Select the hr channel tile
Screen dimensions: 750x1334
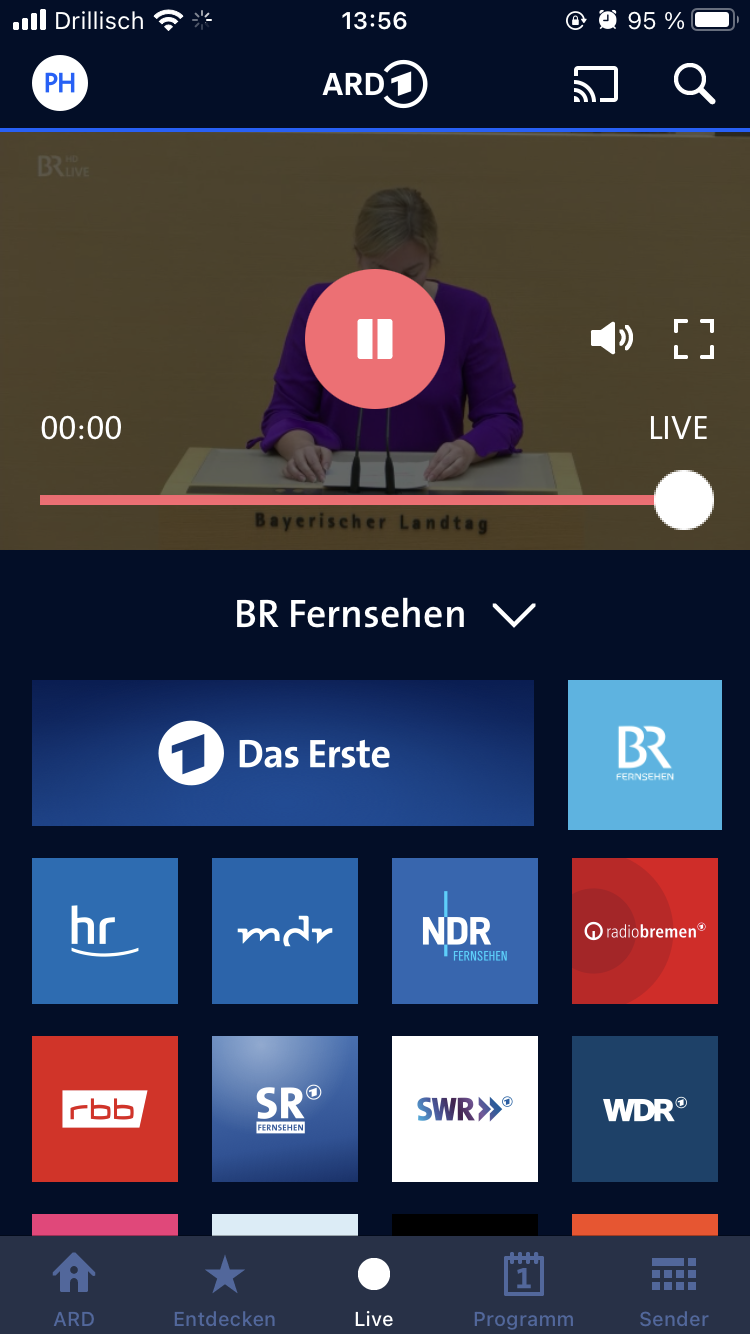[x=105, y=931]
